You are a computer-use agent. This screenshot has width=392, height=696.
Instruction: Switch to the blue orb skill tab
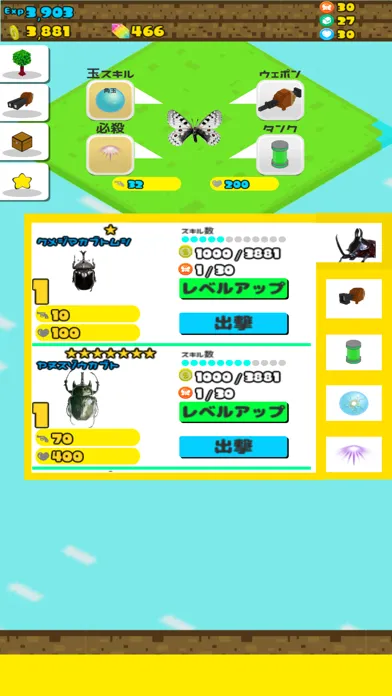(x=354, y=403)
